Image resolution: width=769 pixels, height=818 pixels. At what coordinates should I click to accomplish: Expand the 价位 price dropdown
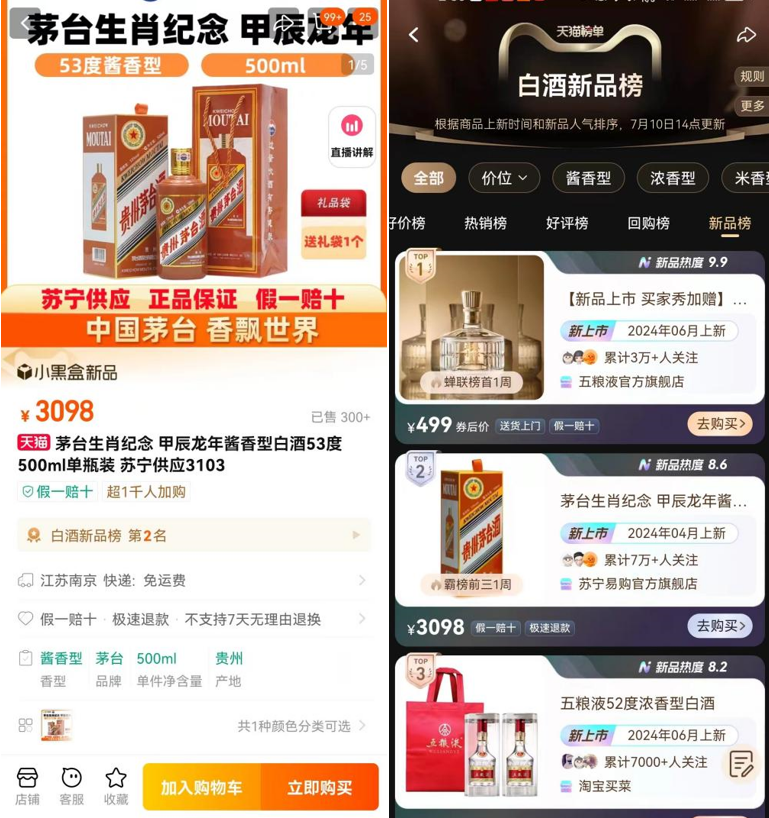coord(504,178)
